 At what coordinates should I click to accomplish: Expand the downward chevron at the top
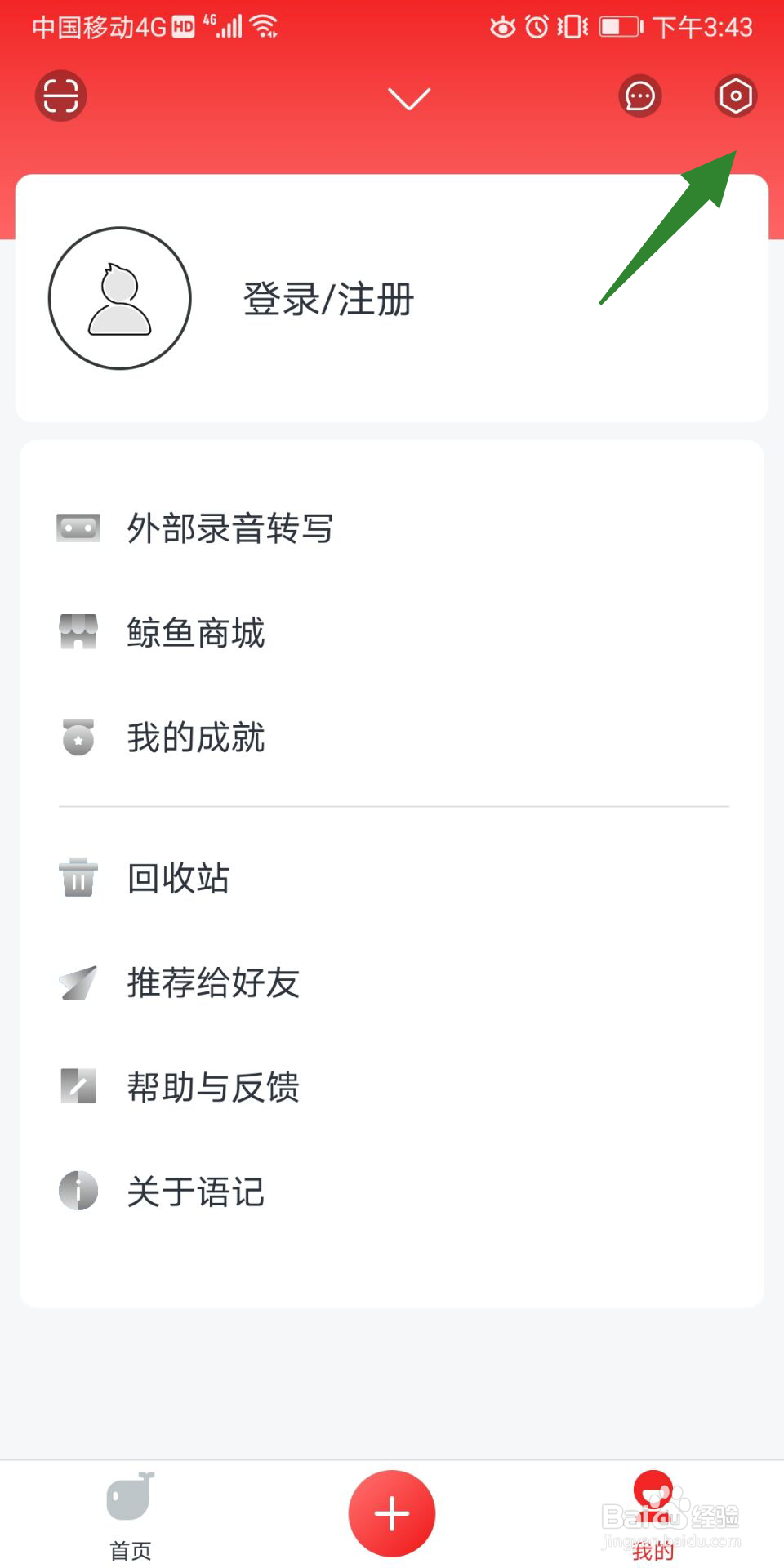point(409,99)
